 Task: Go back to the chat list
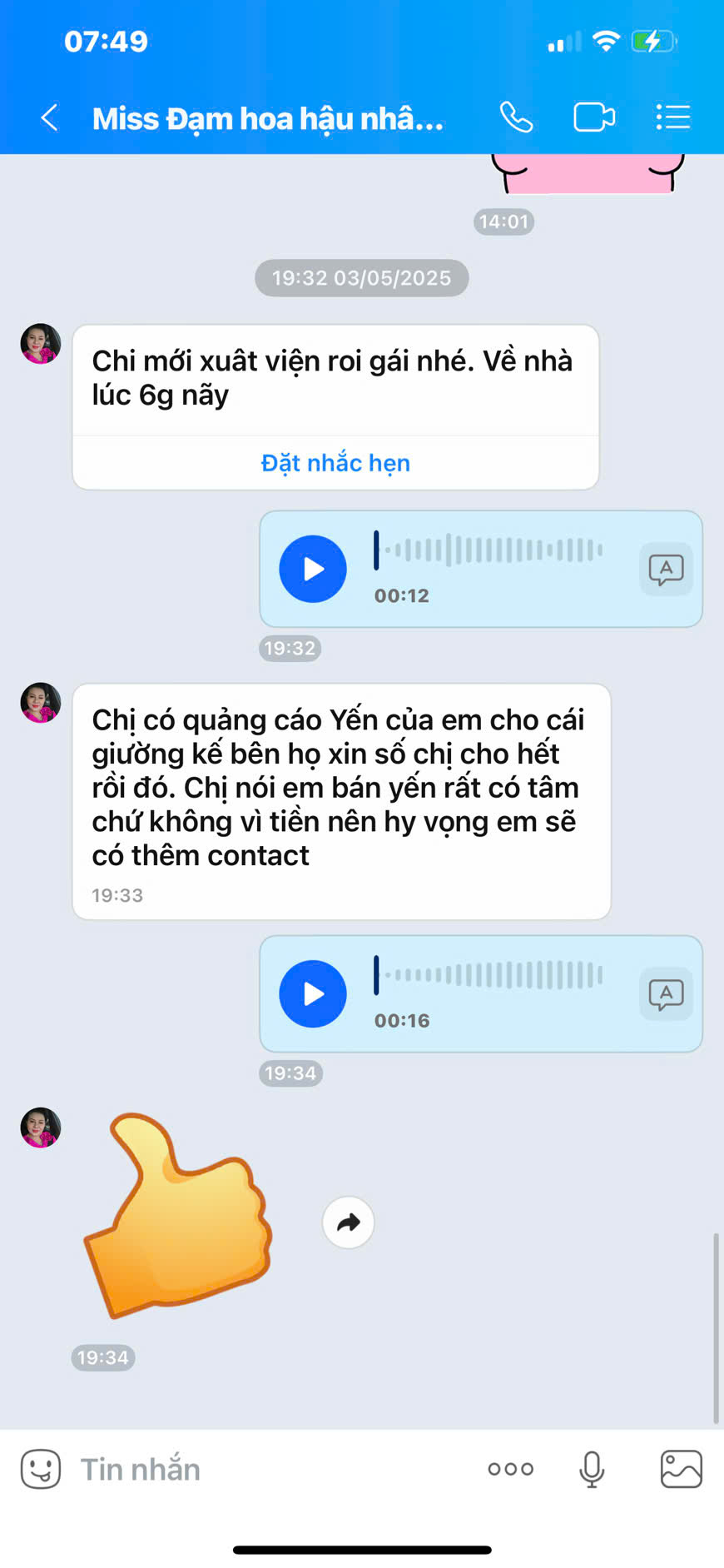pos(50,118)
